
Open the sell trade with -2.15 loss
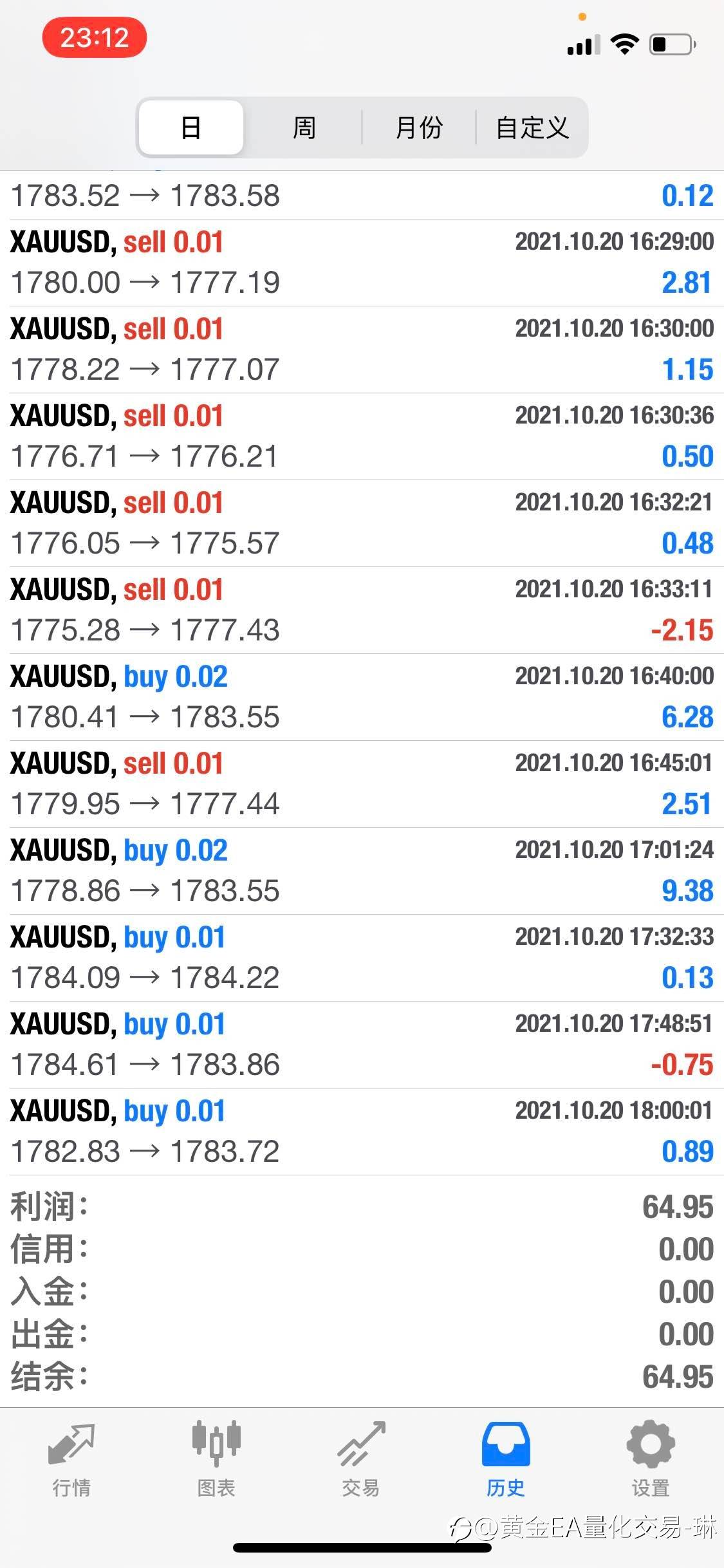tap(362, 610)
